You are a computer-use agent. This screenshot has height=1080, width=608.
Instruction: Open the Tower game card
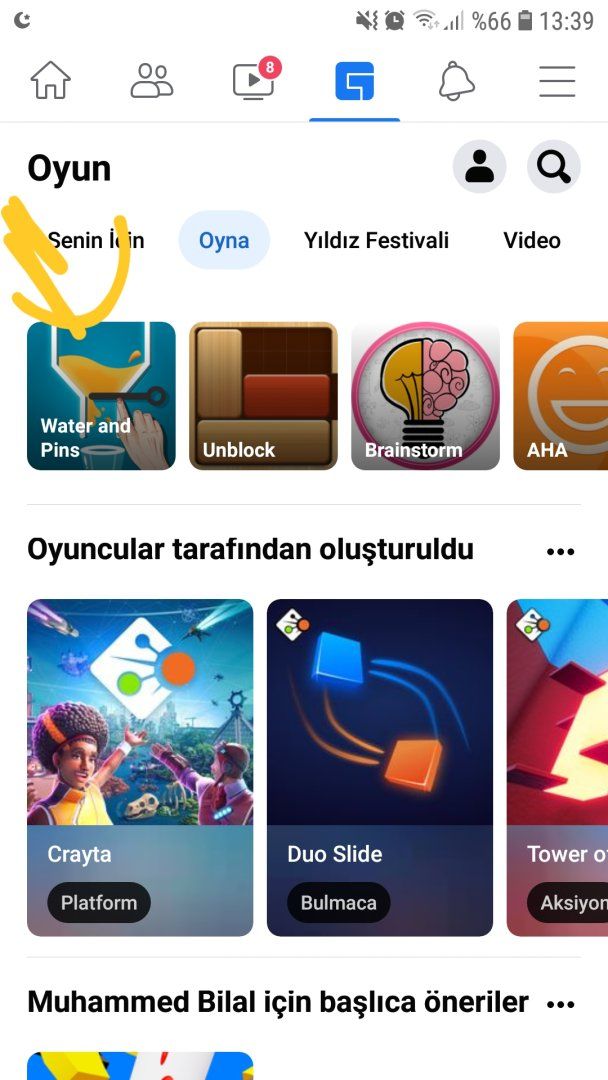[557, 767]
